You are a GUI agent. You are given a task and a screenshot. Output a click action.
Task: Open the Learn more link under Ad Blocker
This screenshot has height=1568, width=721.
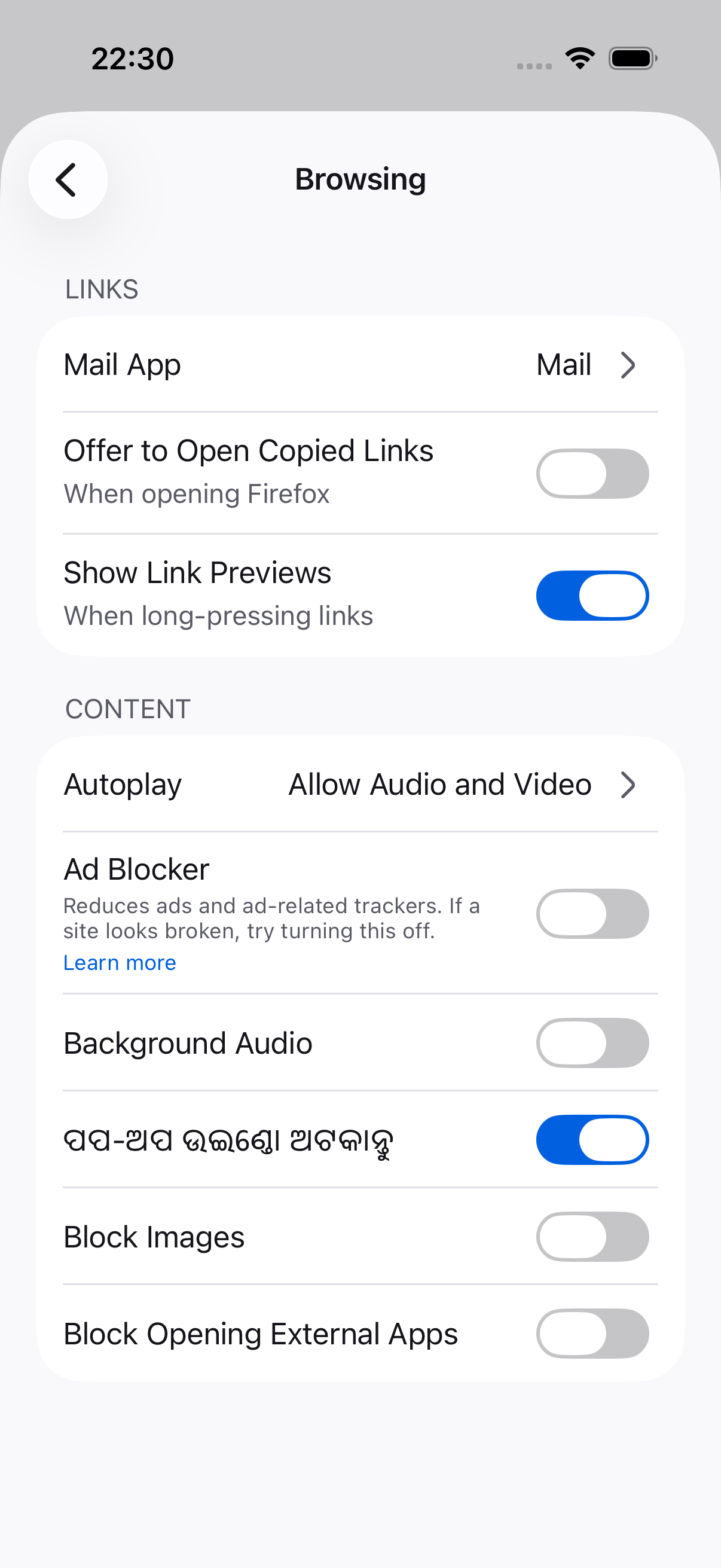[120, 963]
